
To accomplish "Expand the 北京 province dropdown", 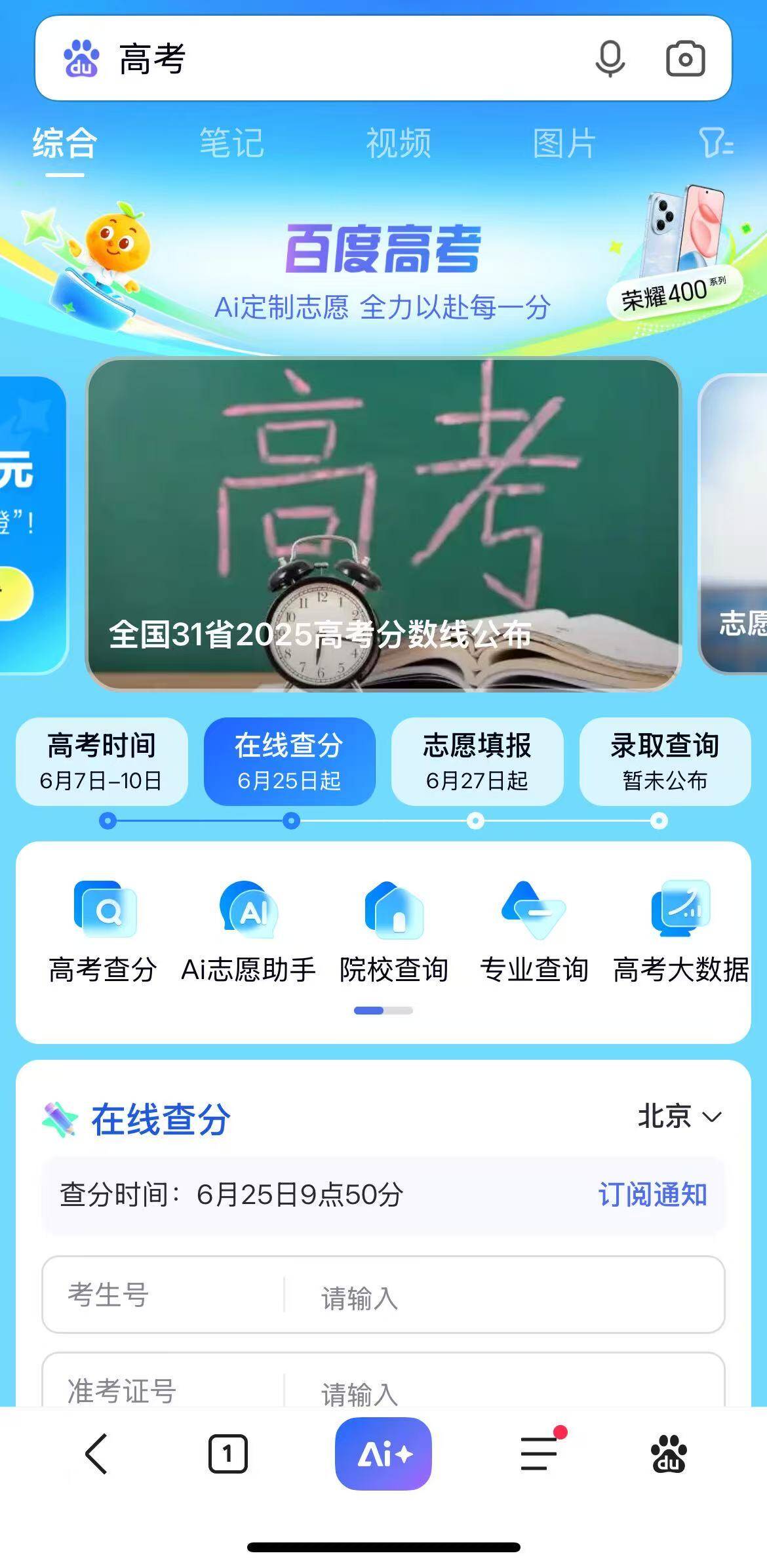I will point(680,1116).
